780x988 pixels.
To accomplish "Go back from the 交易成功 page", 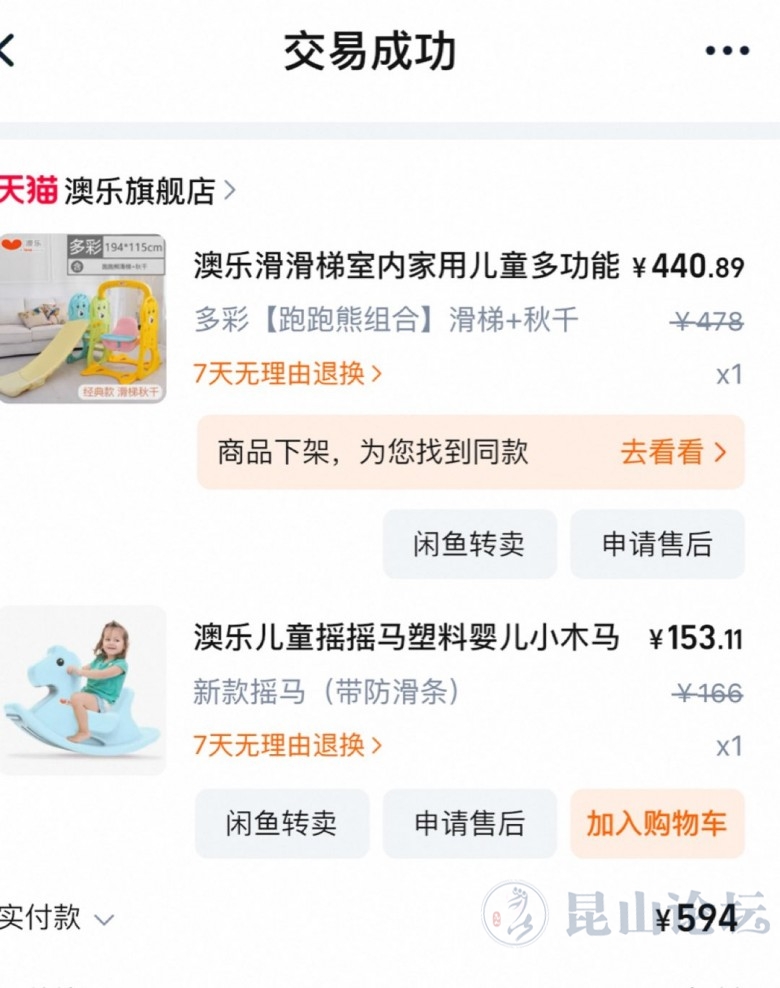I will (8, 50).
